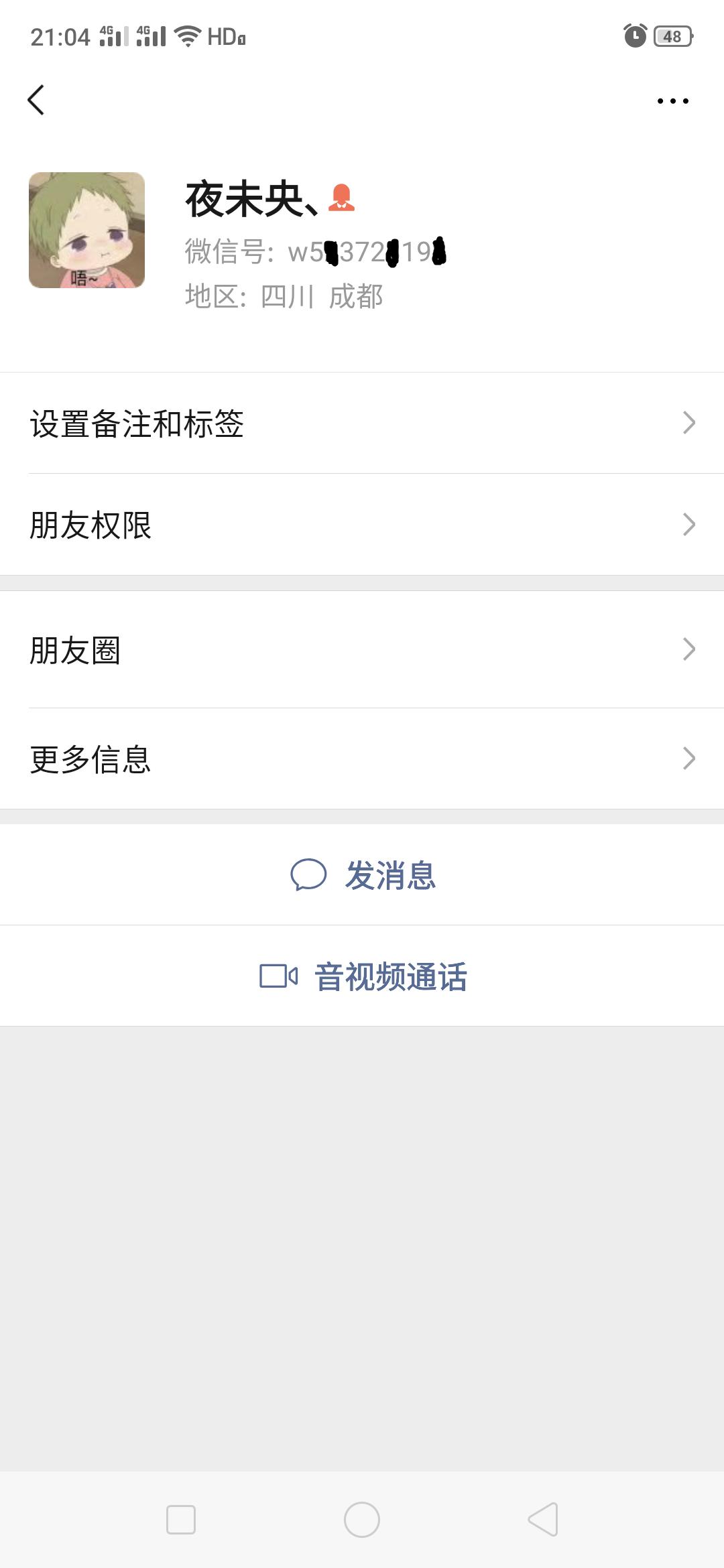Open the recent apps view
724x1568 pixels.
[x=181, y=1519]
